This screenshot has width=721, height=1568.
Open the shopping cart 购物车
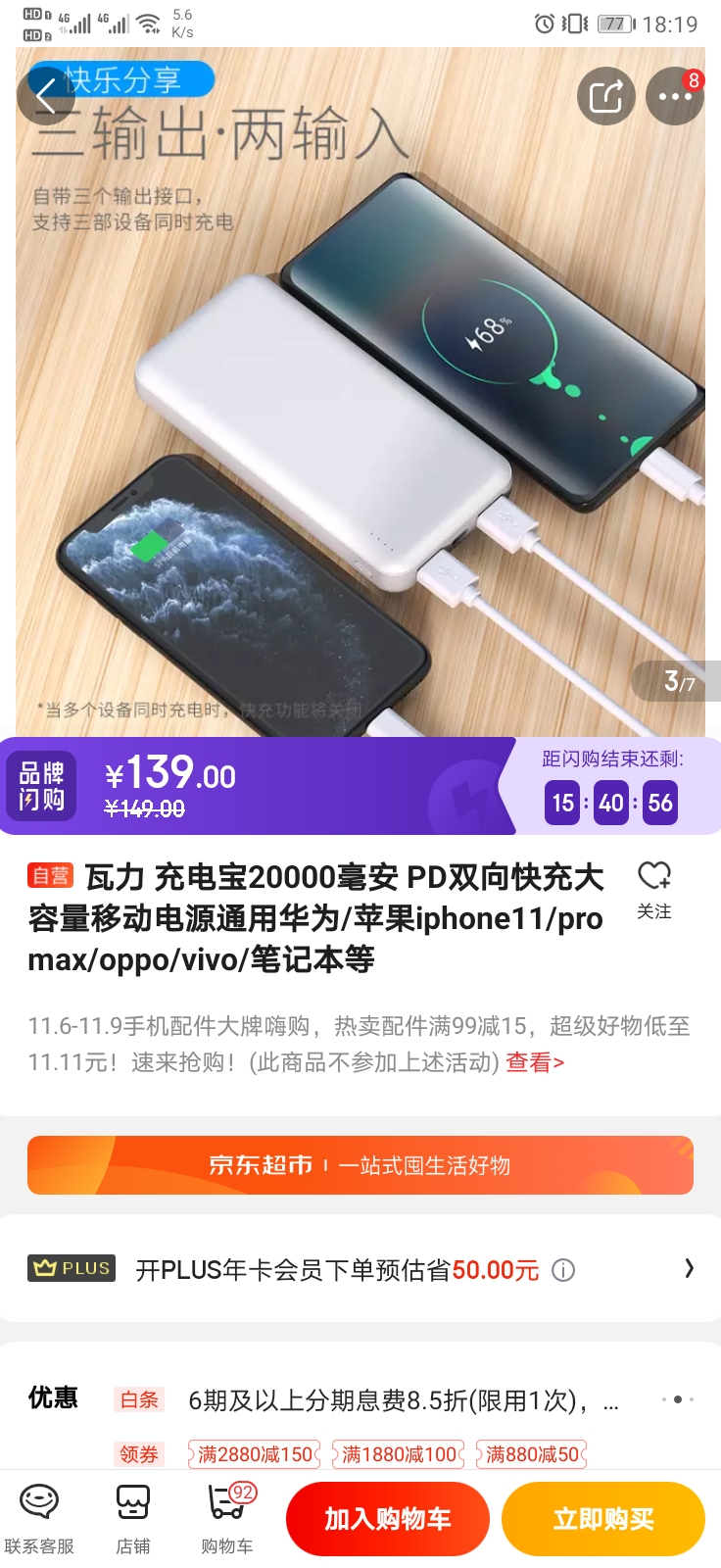point(227,1518)
